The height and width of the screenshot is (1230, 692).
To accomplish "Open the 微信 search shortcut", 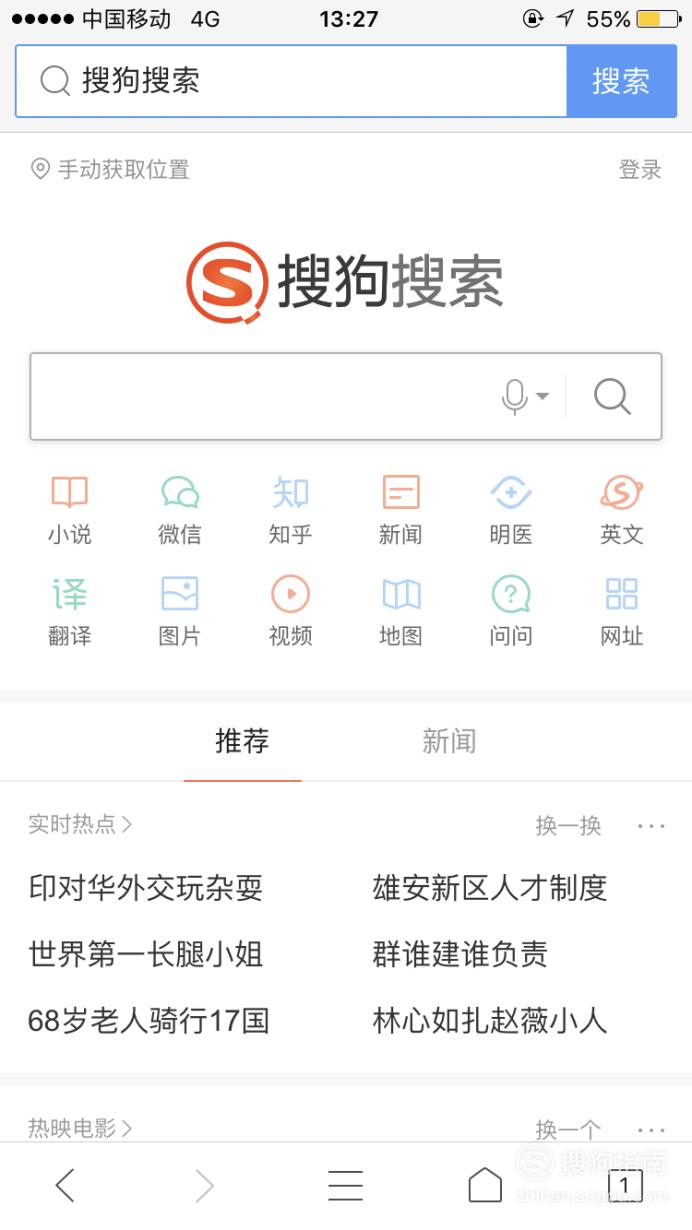I will (x=180, y=510).
